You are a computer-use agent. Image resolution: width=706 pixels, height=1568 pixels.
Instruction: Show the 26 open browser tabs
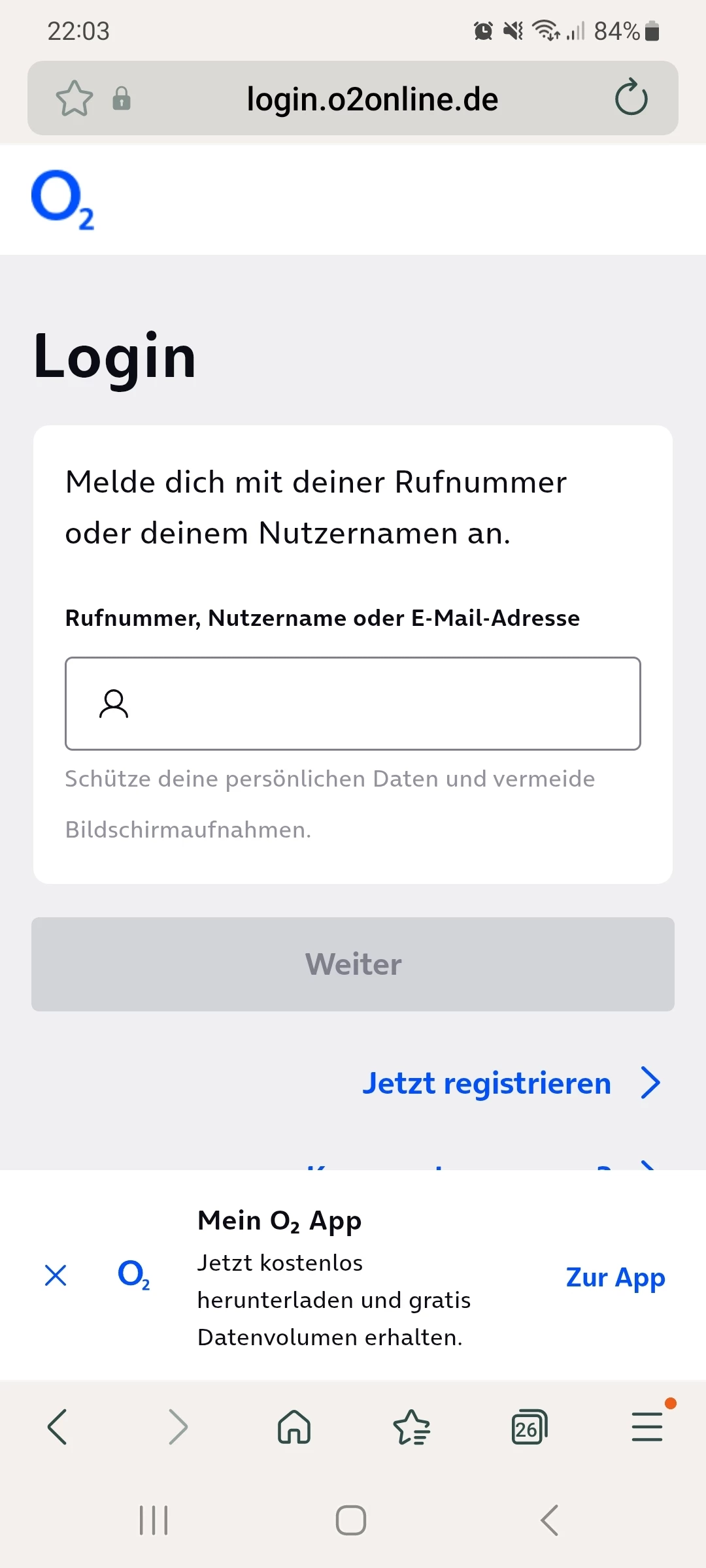[x=529, y=1427]
